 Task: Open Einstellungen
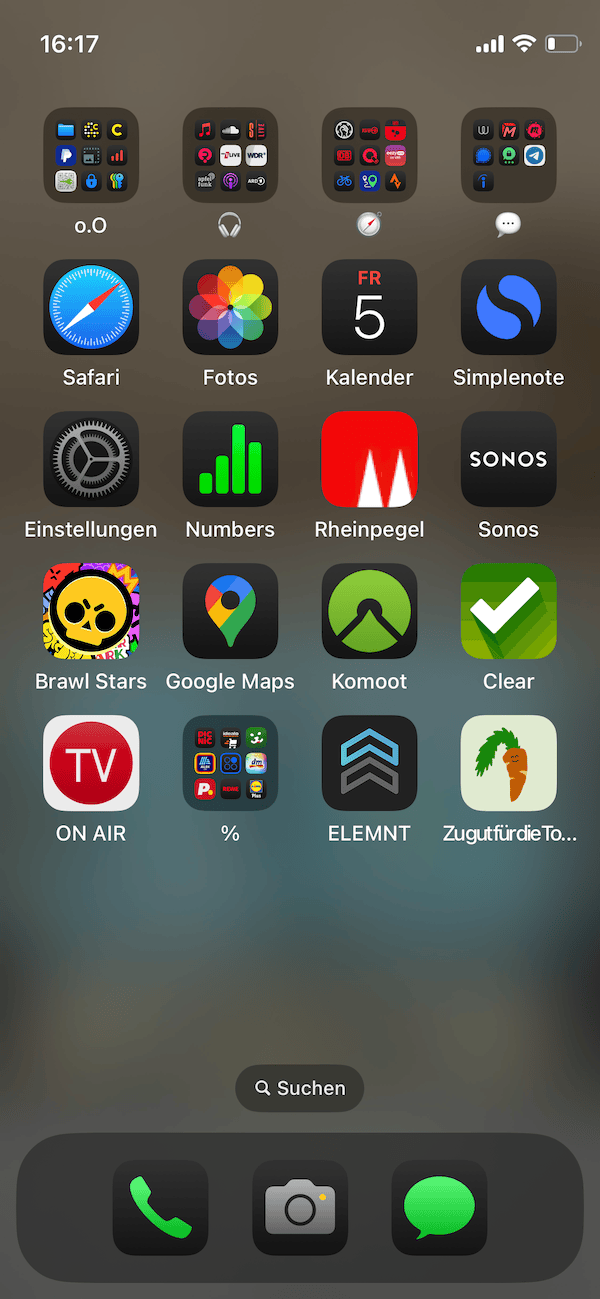pyautogui.click(x=91, y=459)
